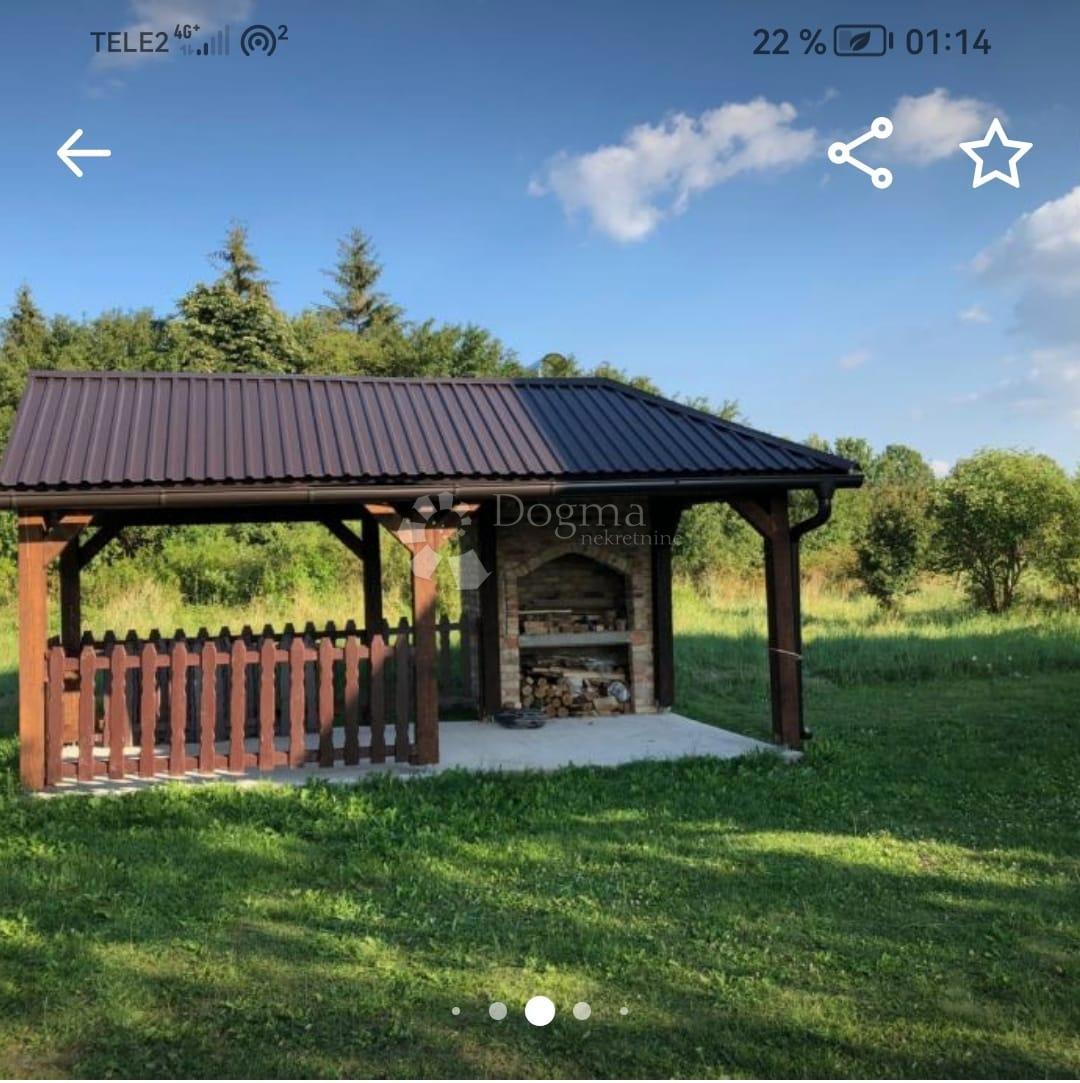The width and height of the screenshot is (1080, 1083).
Task: Share this property listing
Action: coord(860,153)
